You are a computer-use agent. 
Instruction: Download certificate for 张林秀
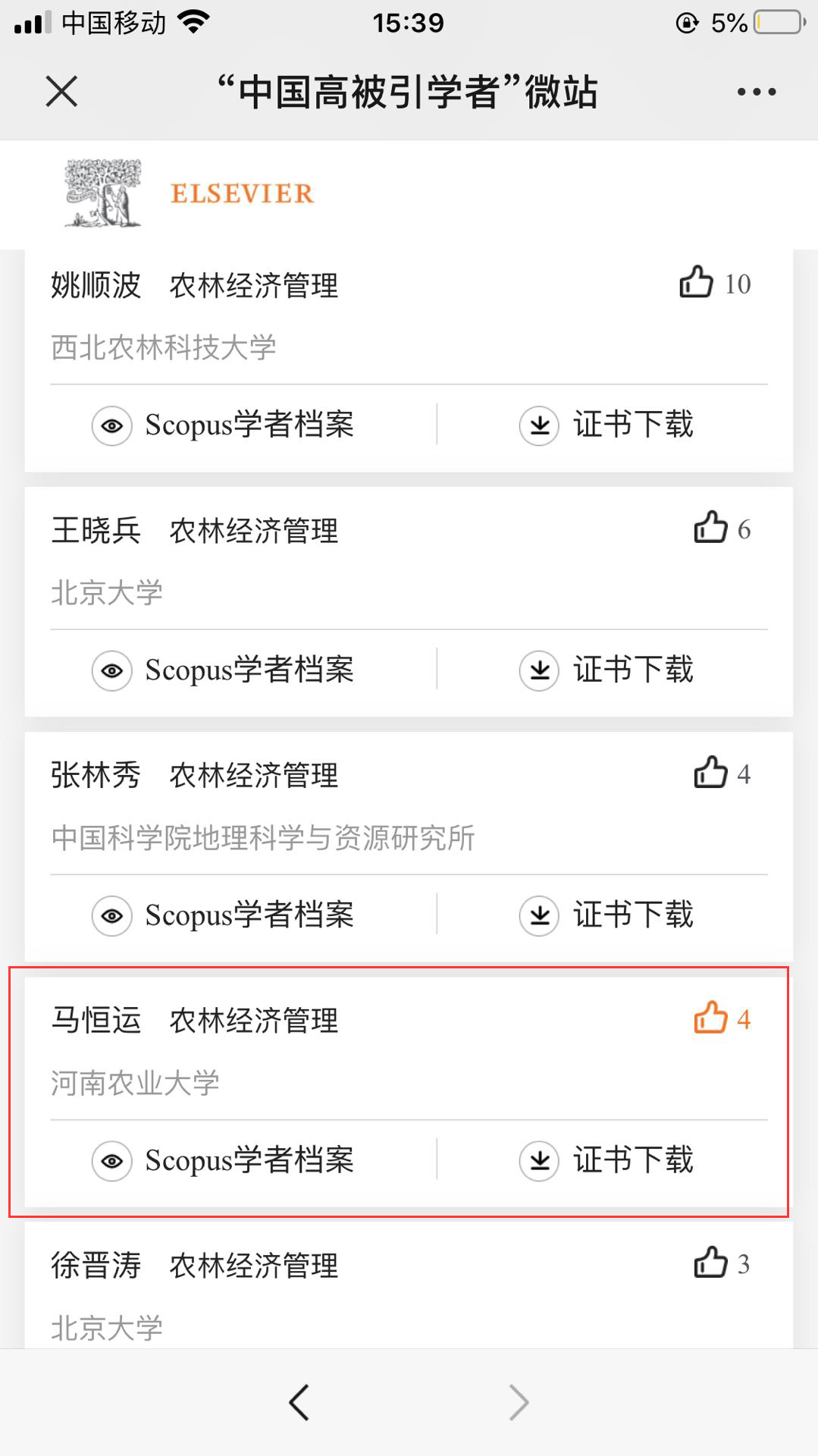pyautogui.click(x=606, y=915)
